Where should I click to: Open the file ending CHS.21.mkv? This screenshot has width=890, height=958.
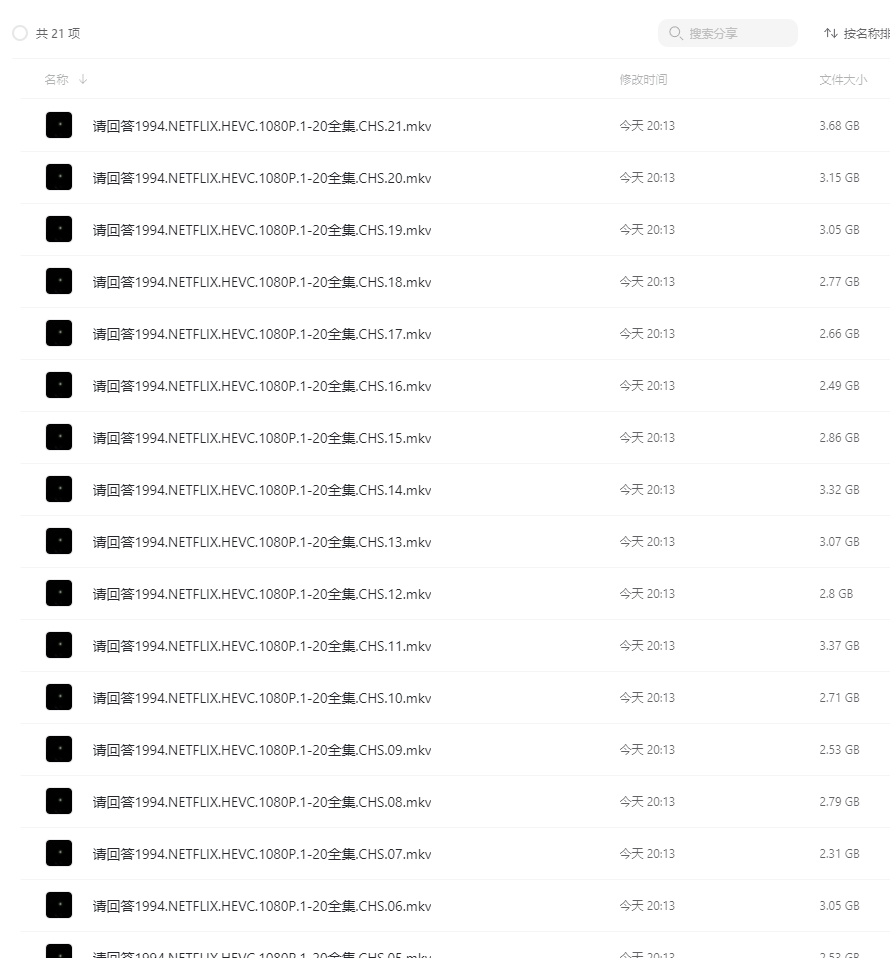click(261, 126)
